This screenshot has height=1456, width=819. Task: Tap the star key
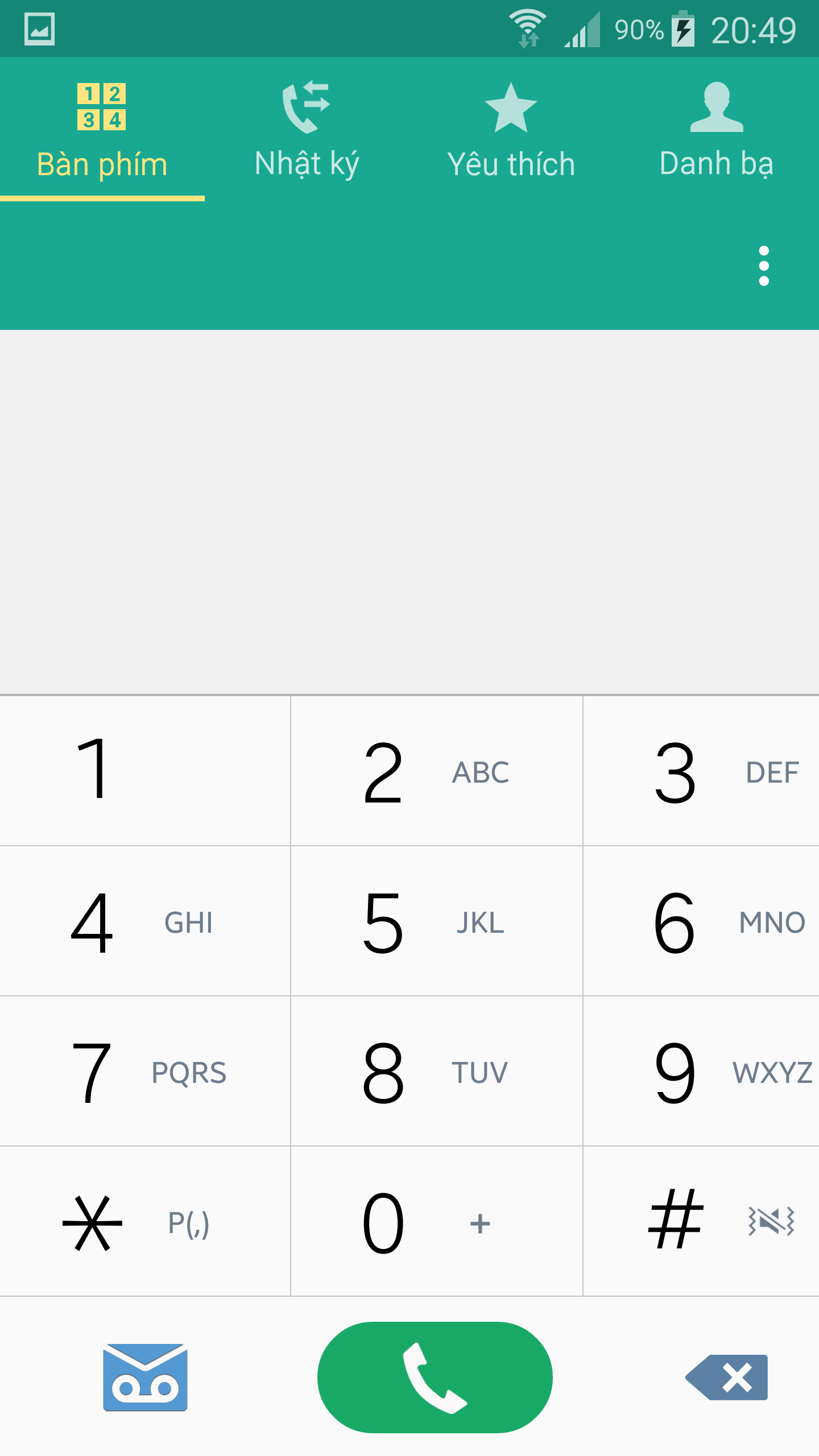145,1221
